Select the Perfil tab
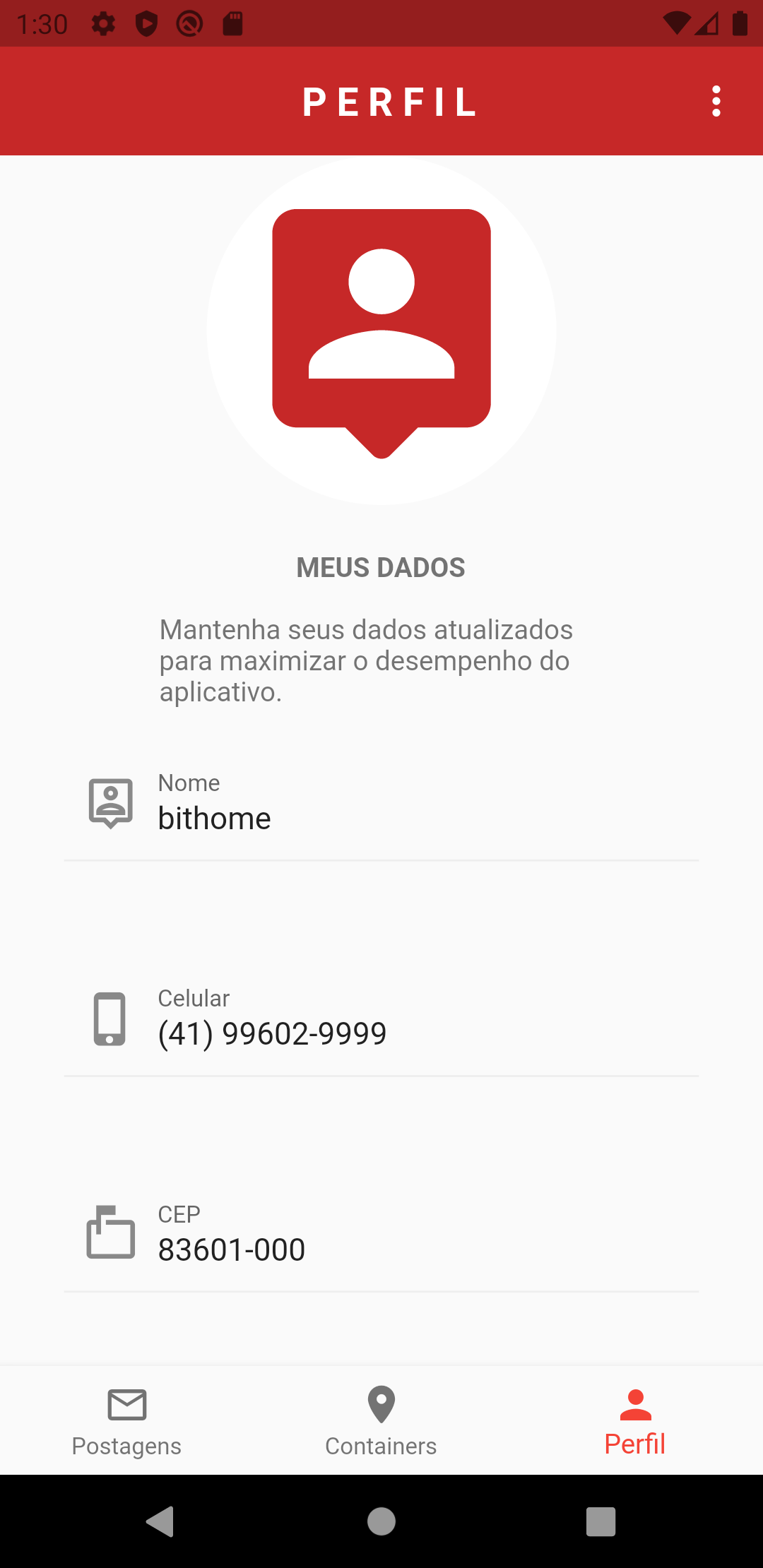 point(635,1420)
